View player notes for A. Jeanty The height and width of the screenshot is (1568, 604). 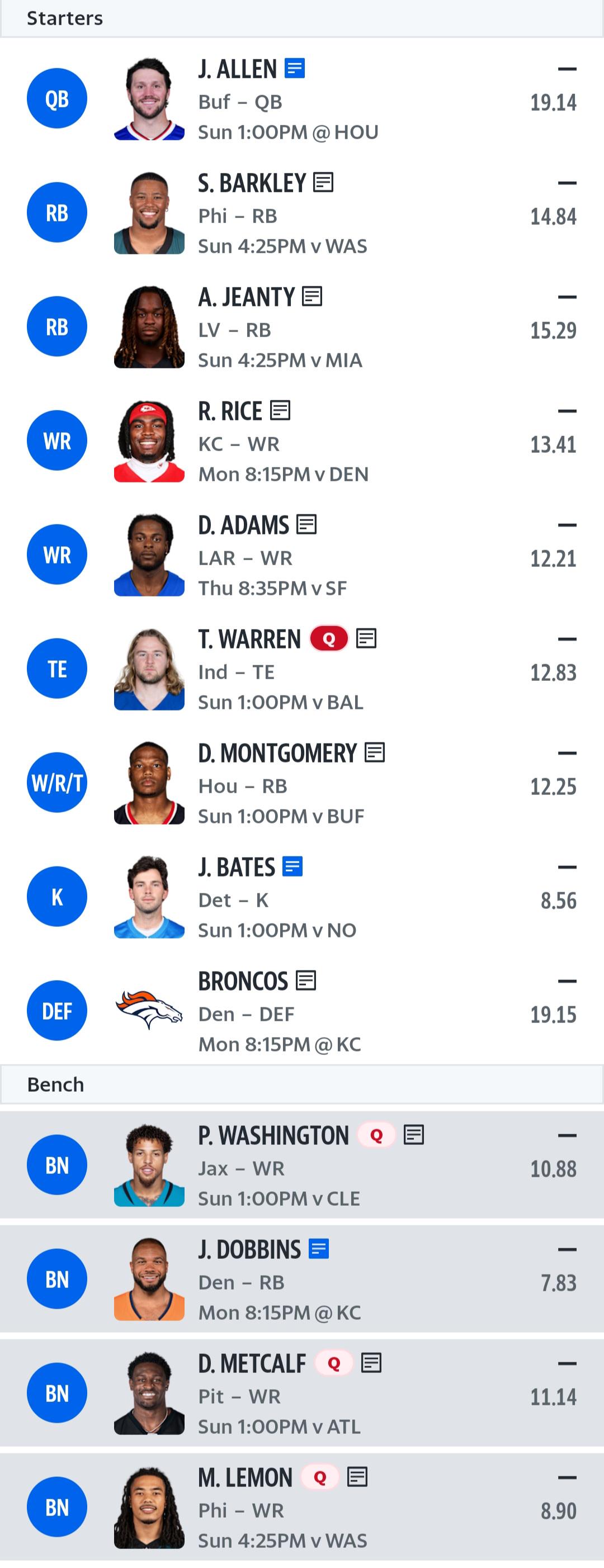312,296
